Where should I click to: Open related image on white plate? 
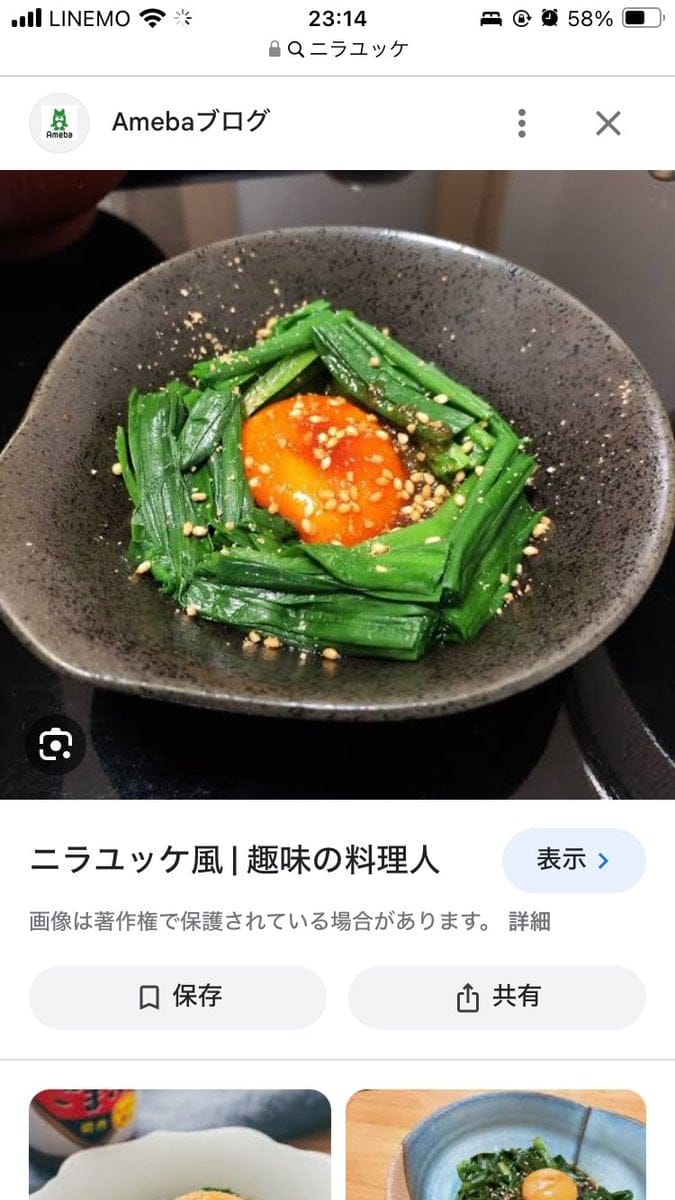pyautogui.click(x=180, y=1145)
